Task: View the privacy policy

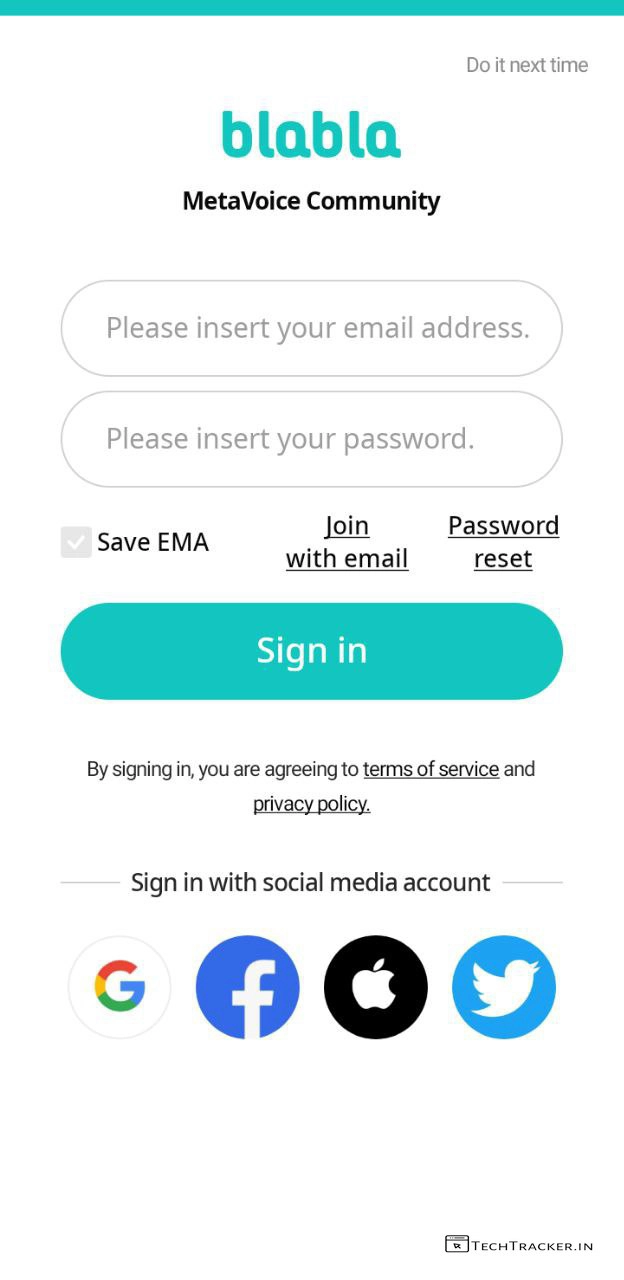Action: 311,804
